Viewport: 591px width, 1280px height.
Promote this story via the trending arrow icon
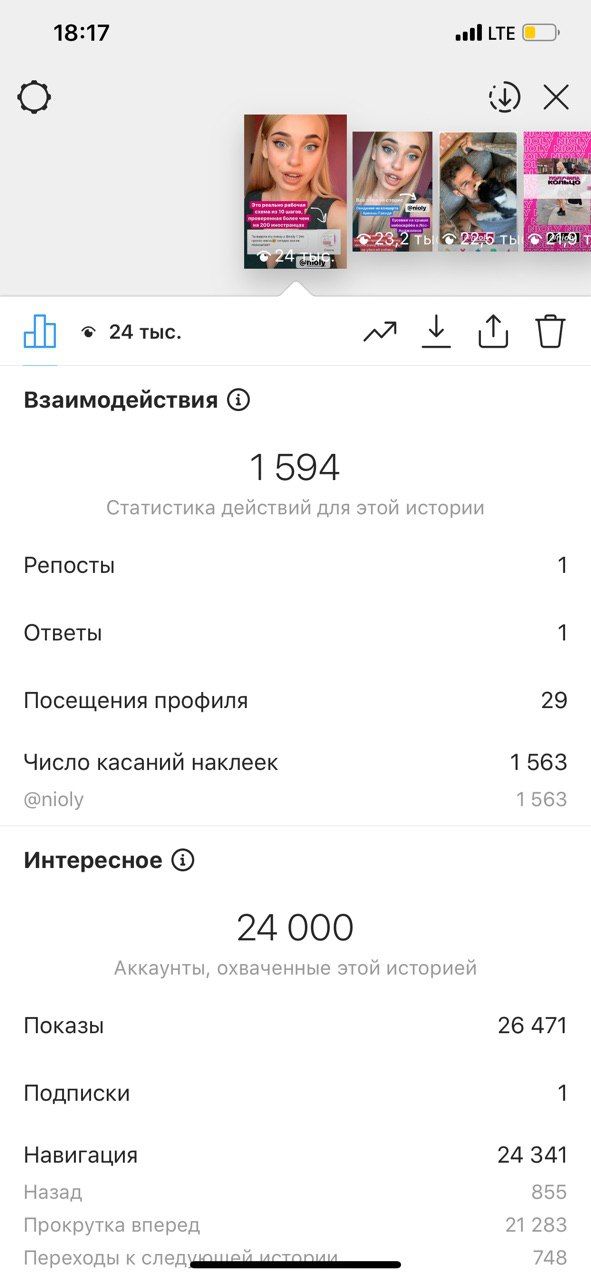(x=380, y=332)
